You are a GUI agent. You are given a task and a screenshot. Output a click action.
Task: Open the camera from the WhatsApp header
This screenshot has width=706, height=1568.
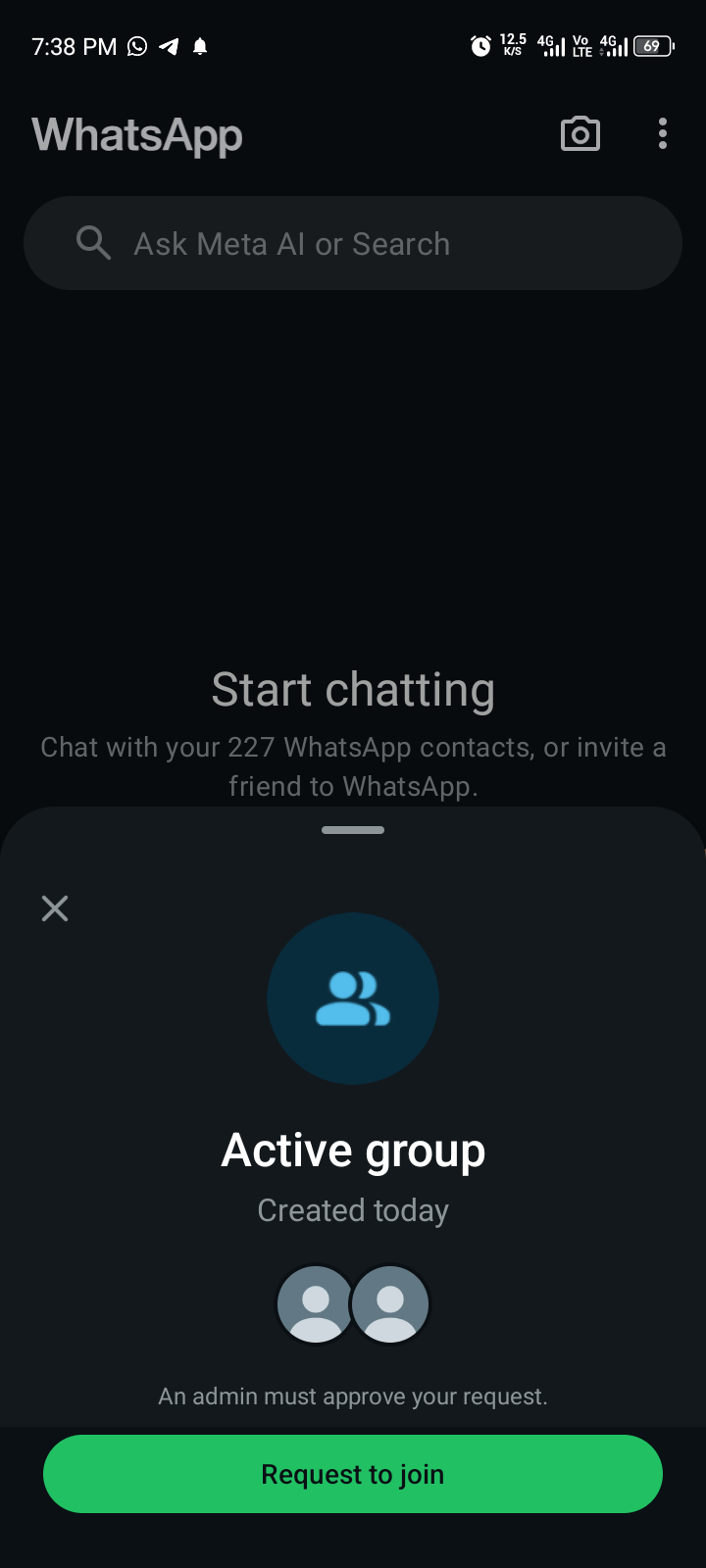click(x=580, y=134)
